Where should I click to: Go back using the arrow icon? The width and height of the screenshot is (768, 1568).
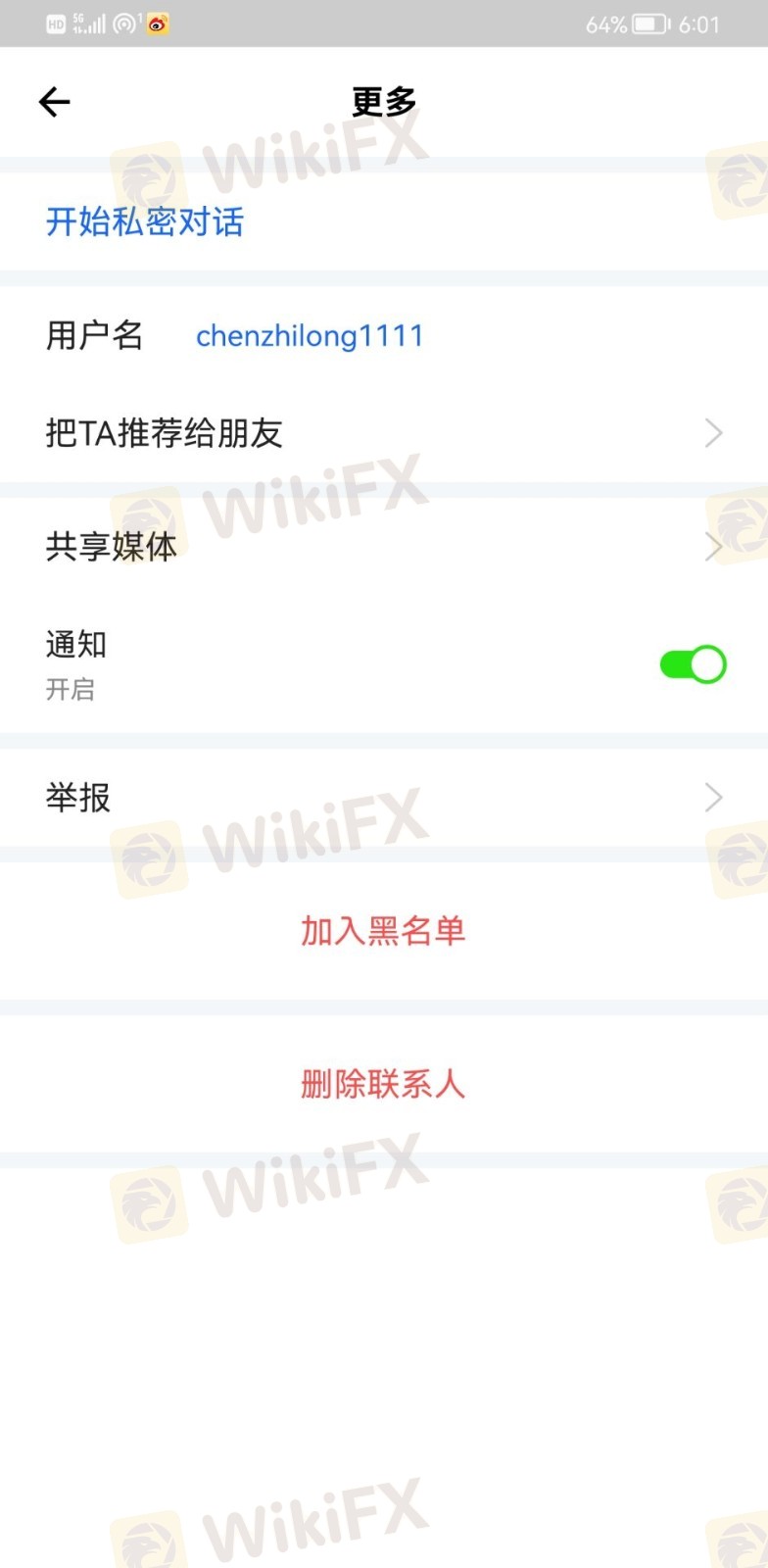click(55, 102)
